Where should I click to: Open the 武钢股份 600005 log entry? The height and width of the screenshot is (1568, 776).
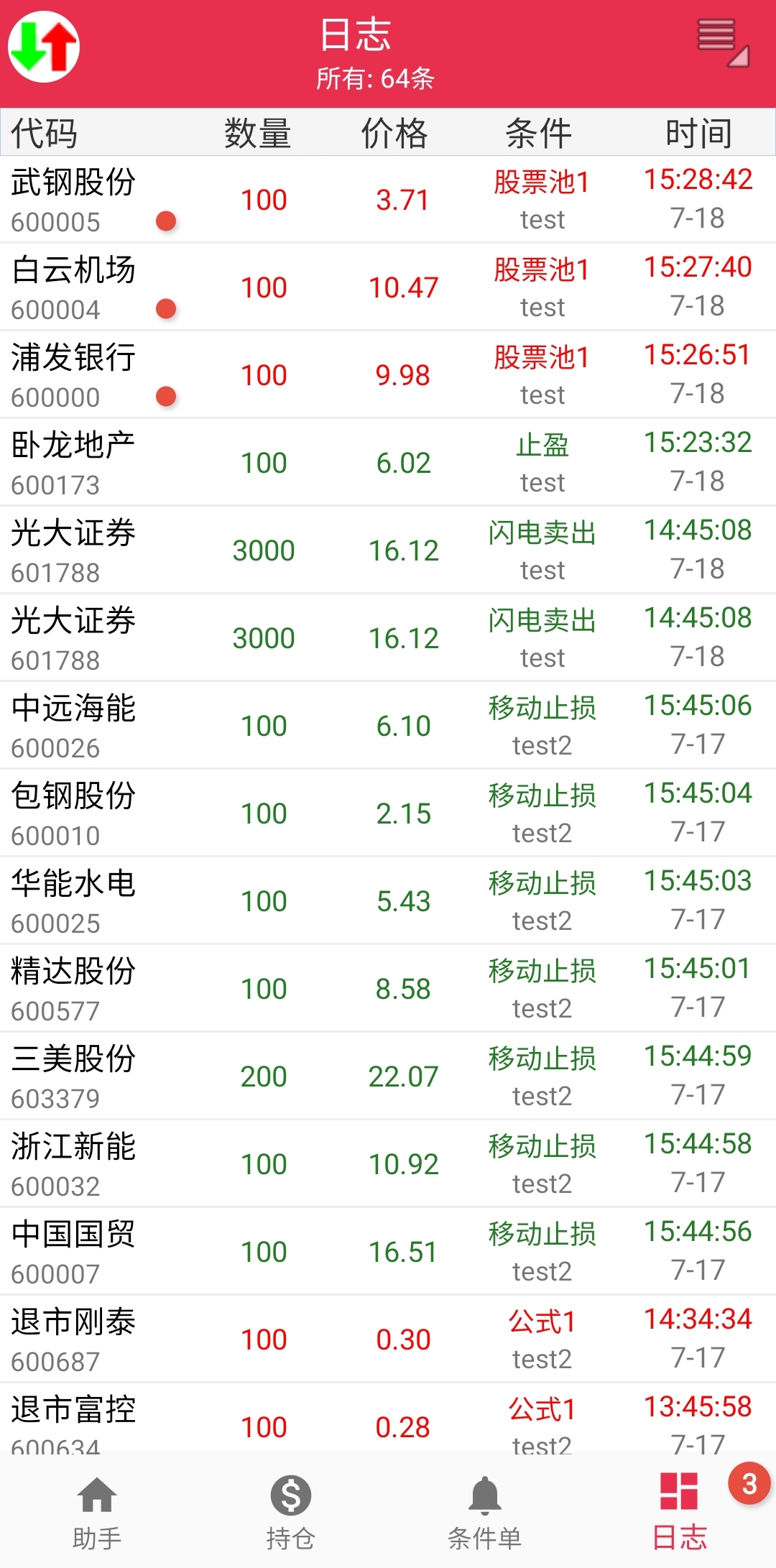(x=388, y=200)
